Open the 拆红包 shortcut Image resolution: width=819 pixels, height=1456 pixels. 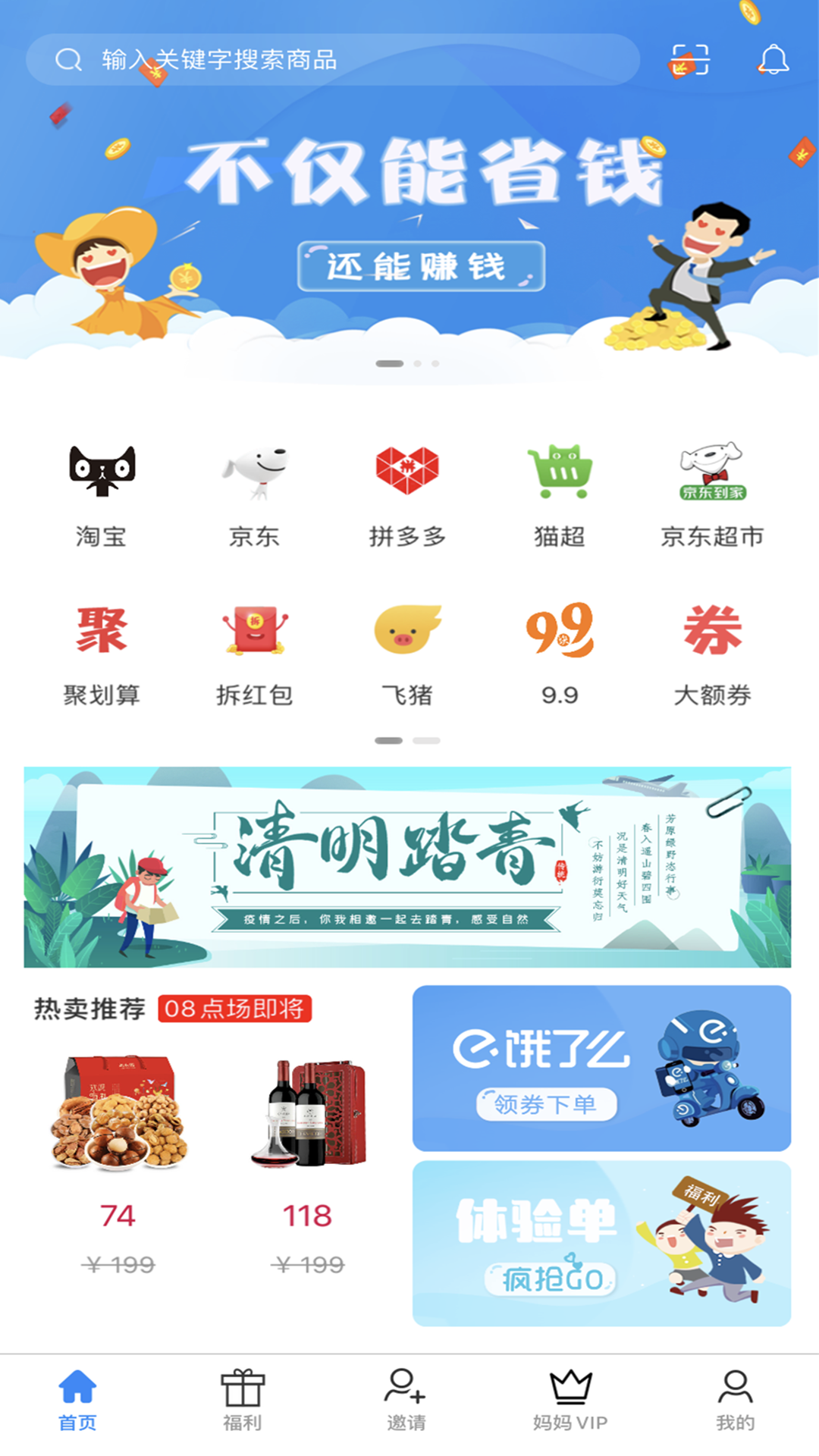click(x=255, y=652)
